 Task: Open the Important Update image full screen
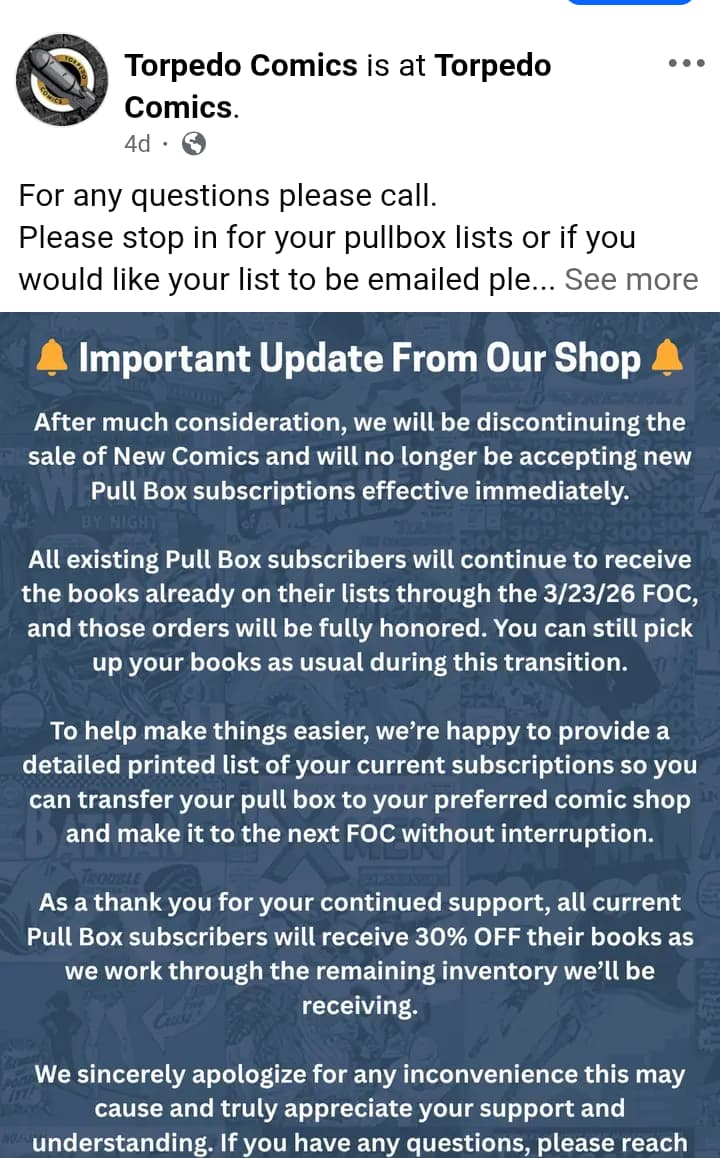click(360, 735)
